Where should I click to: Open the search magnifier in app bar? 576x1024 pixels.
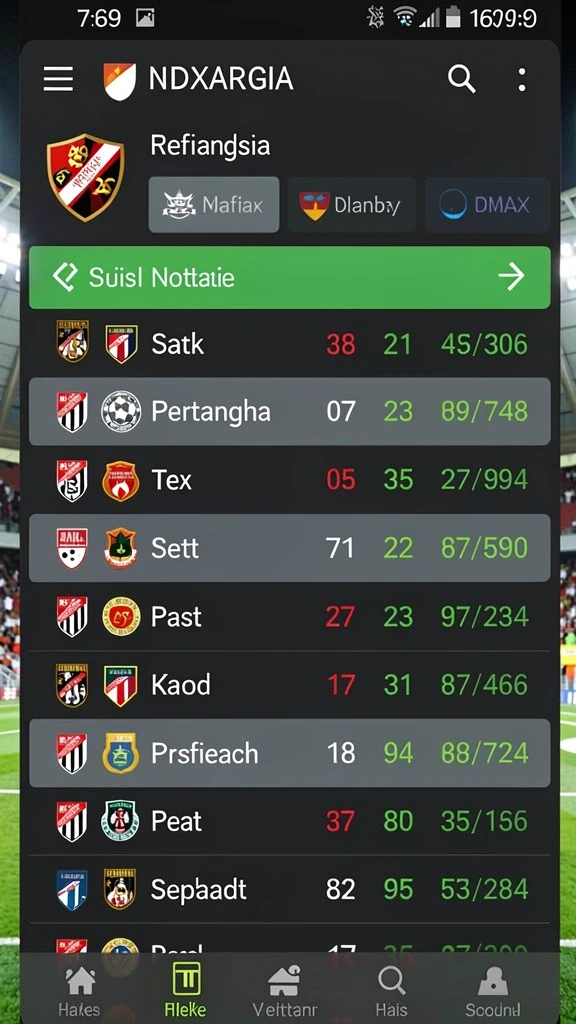461,80
